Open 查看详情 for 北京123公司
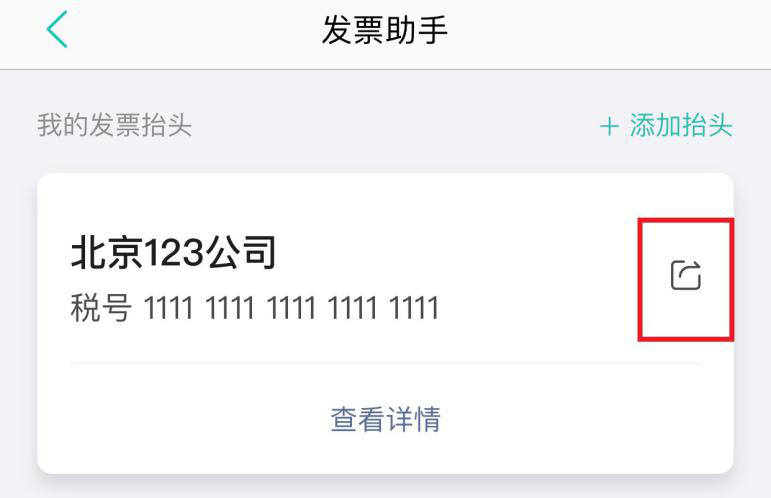This screenshot has height=498, width=771. tap(385, 419)
